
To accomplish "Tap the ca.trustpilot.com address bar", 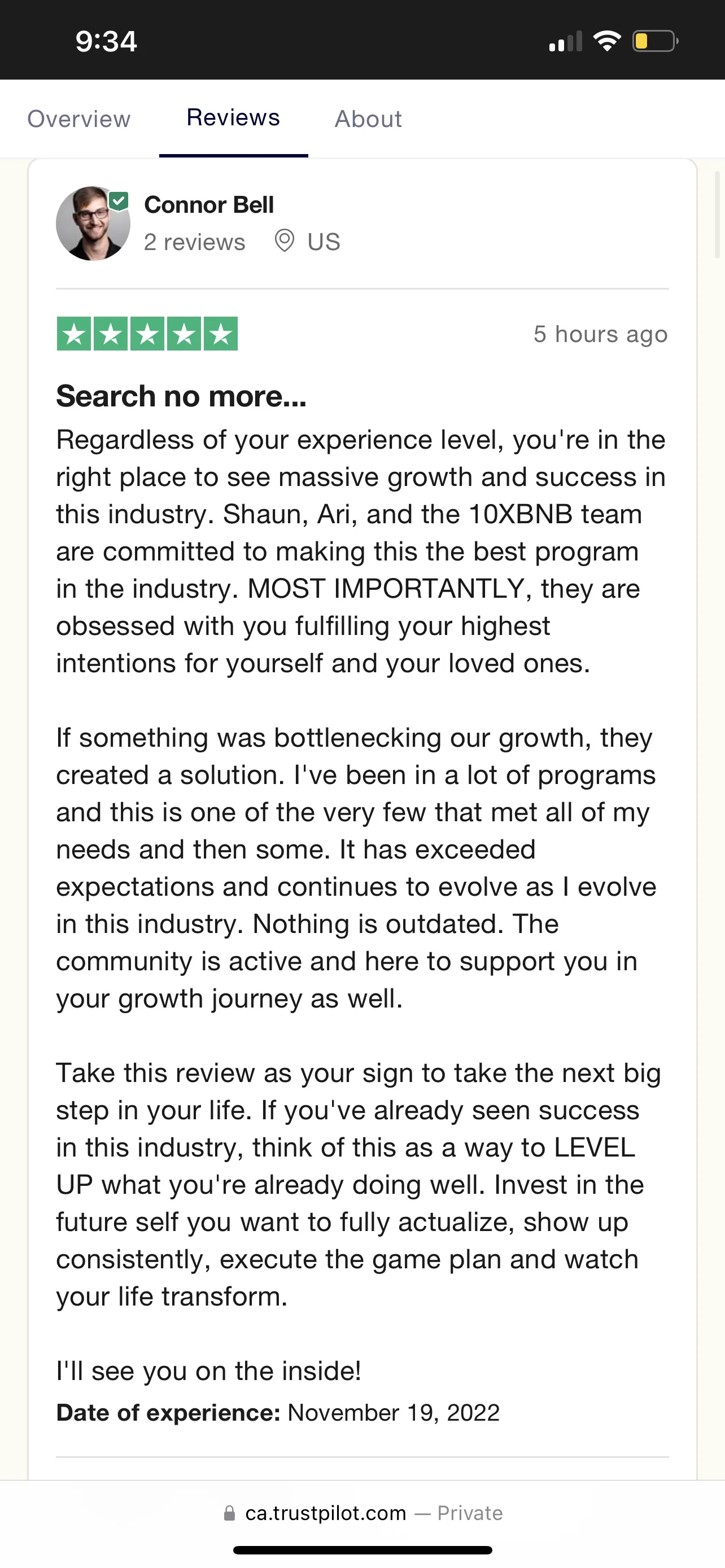I will point(363,1513).
